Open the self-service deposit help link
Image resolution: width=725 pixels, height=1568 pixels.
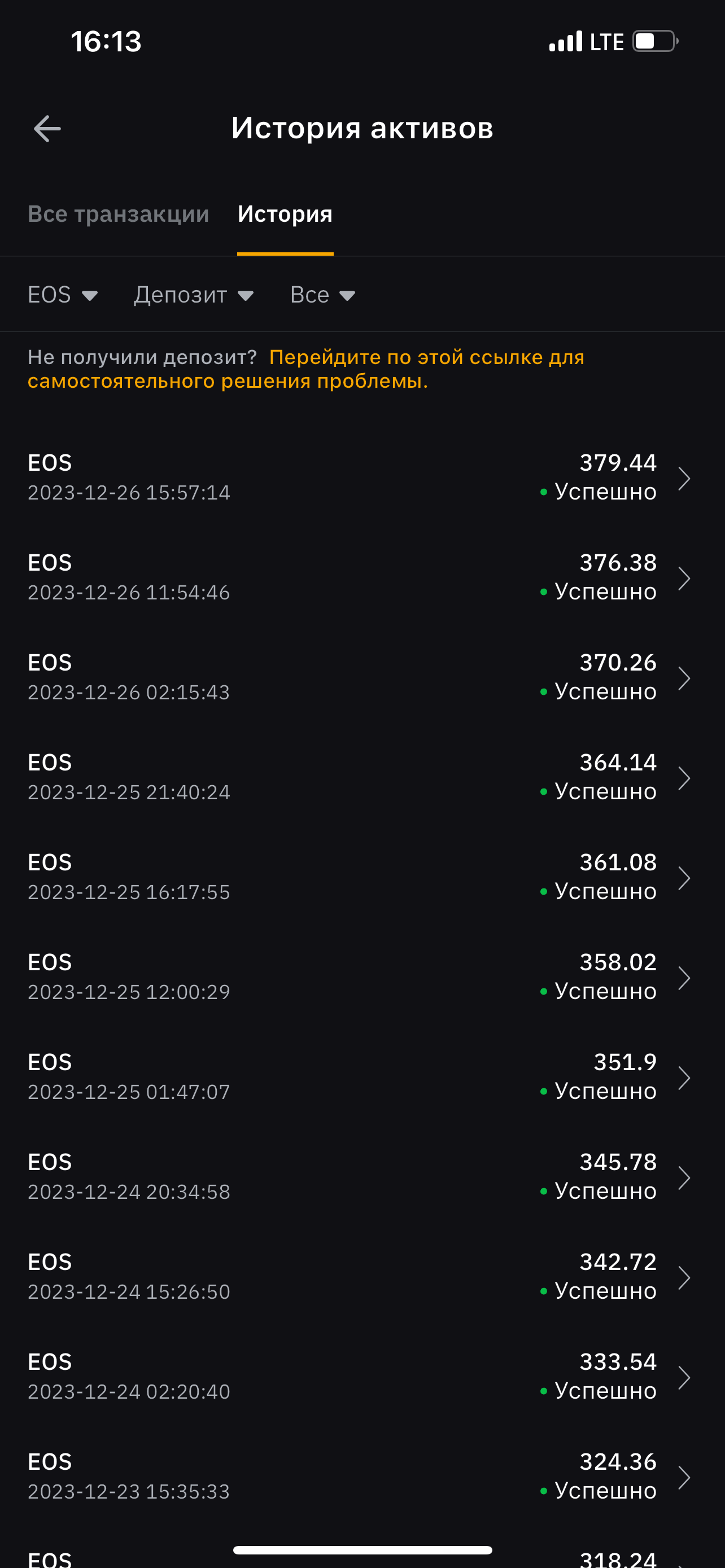pyautogui.click(x=306, y=369)
